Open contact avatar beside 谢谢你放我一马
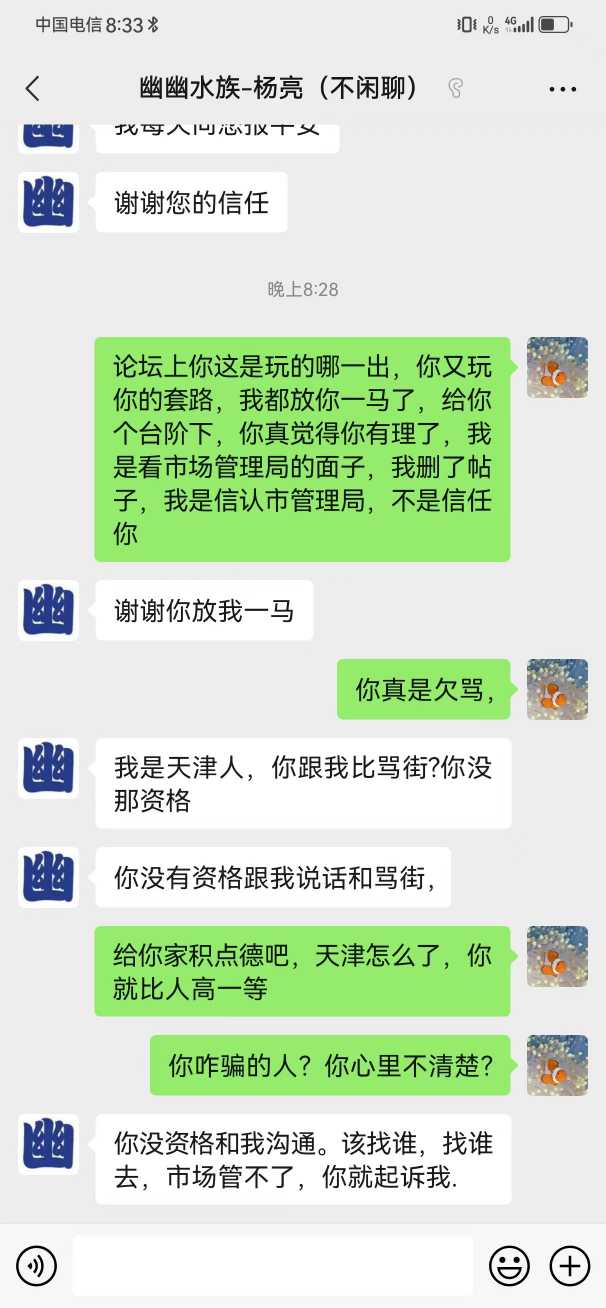The image size is (606, 1308). [x=48, y=610]
